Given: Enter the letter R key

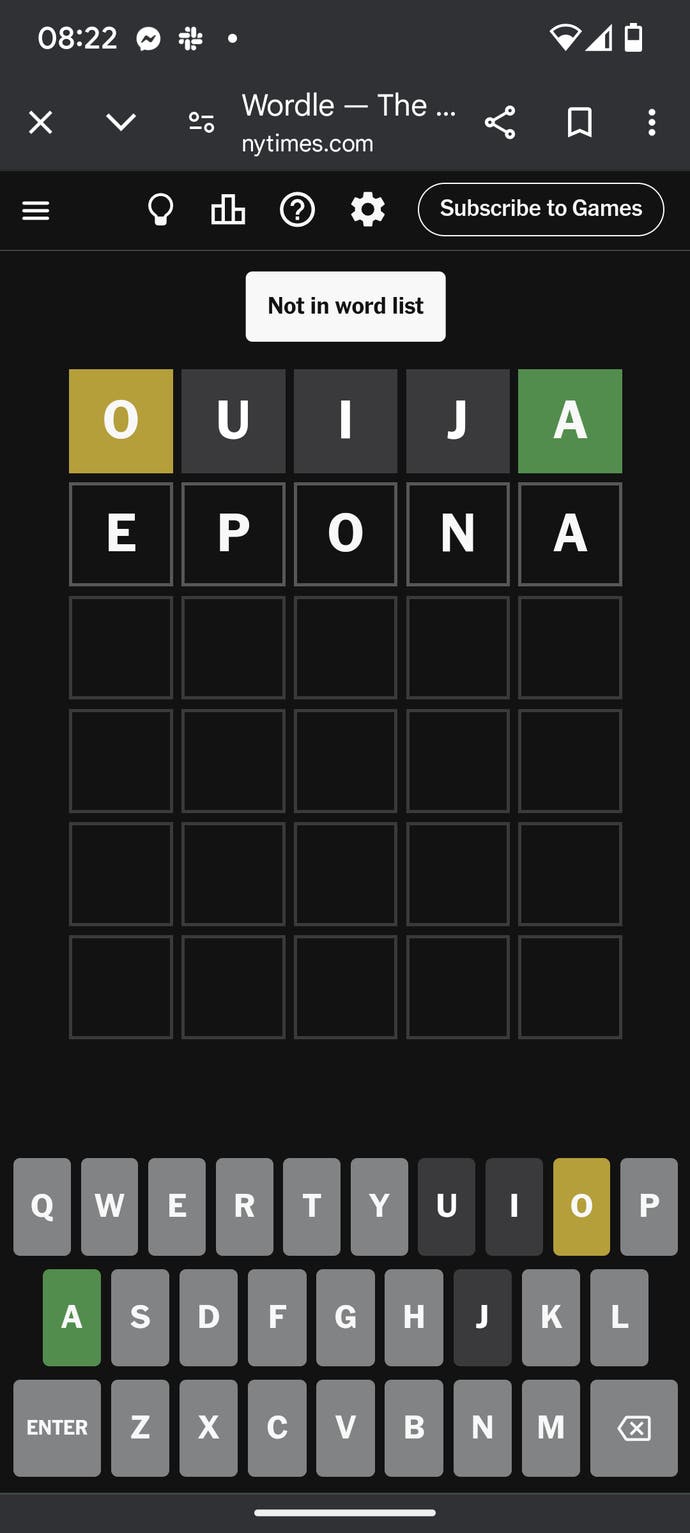Looking at the screenshot, I should tap(244, 1206).
